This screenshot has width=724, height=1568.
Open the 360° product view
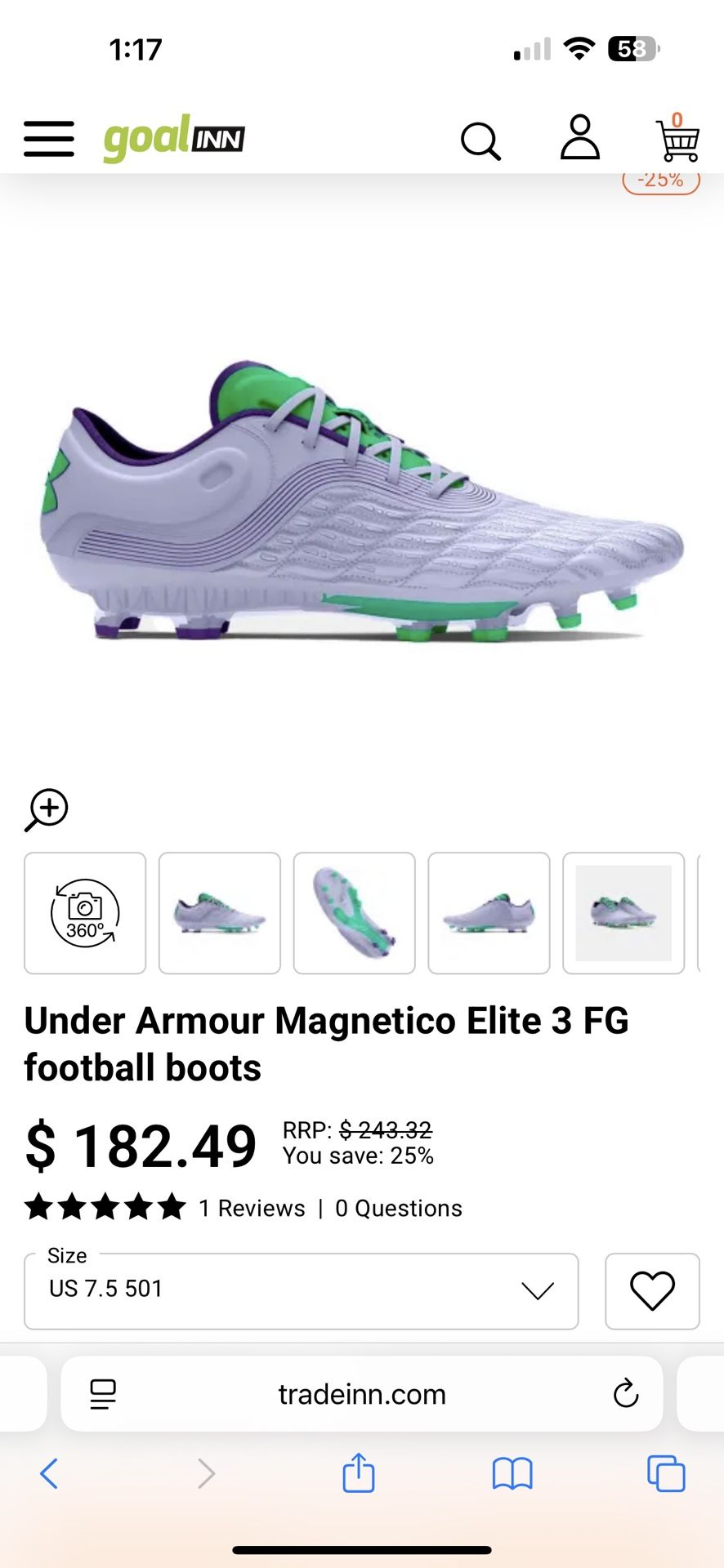click(x=85, y=913)
